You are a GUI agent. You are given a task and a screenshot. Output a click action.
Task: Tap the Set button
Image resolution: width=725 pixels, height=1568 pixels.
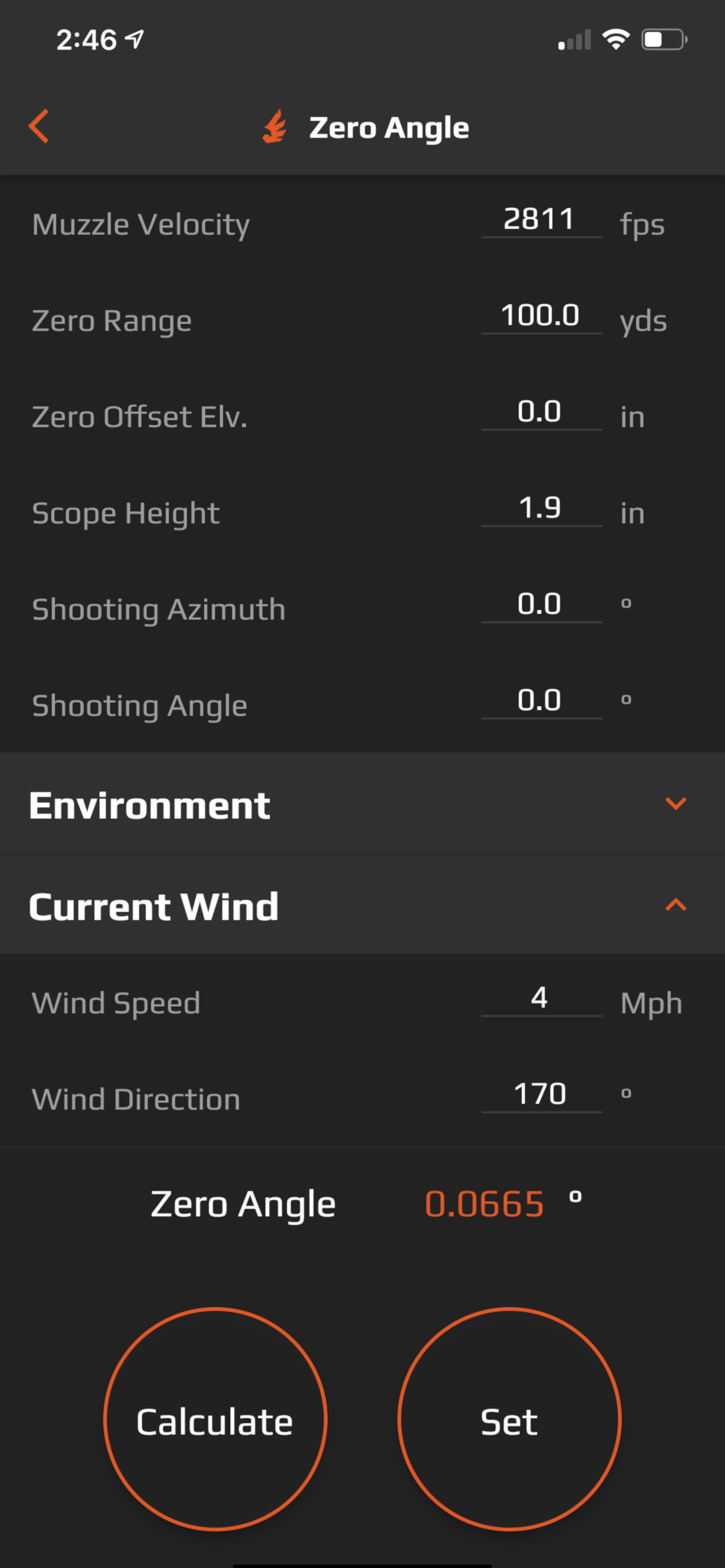click(509, 1420)
